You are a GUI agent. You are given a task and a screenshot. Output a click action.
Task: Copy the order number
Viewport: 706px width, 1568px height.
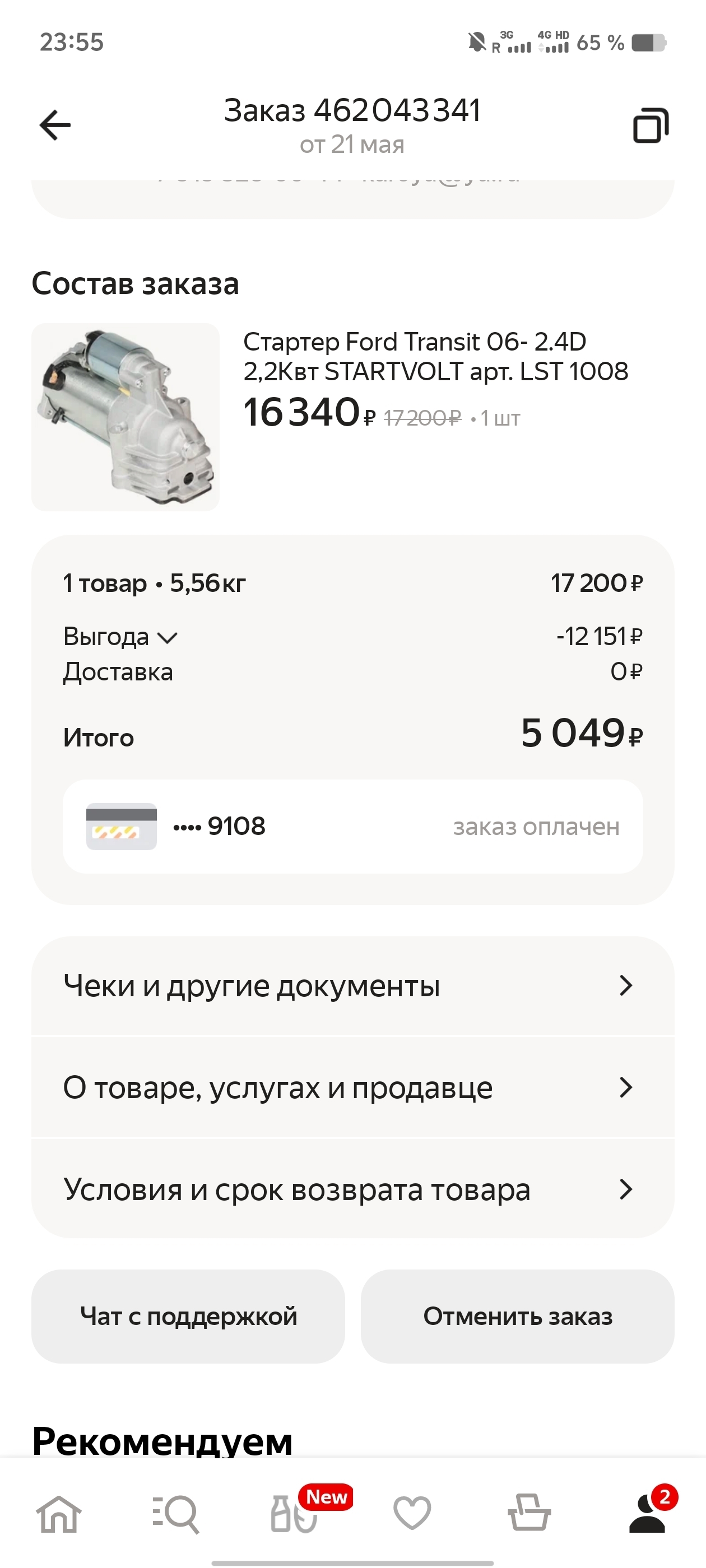pyautogui.click(x=651, y=125)
